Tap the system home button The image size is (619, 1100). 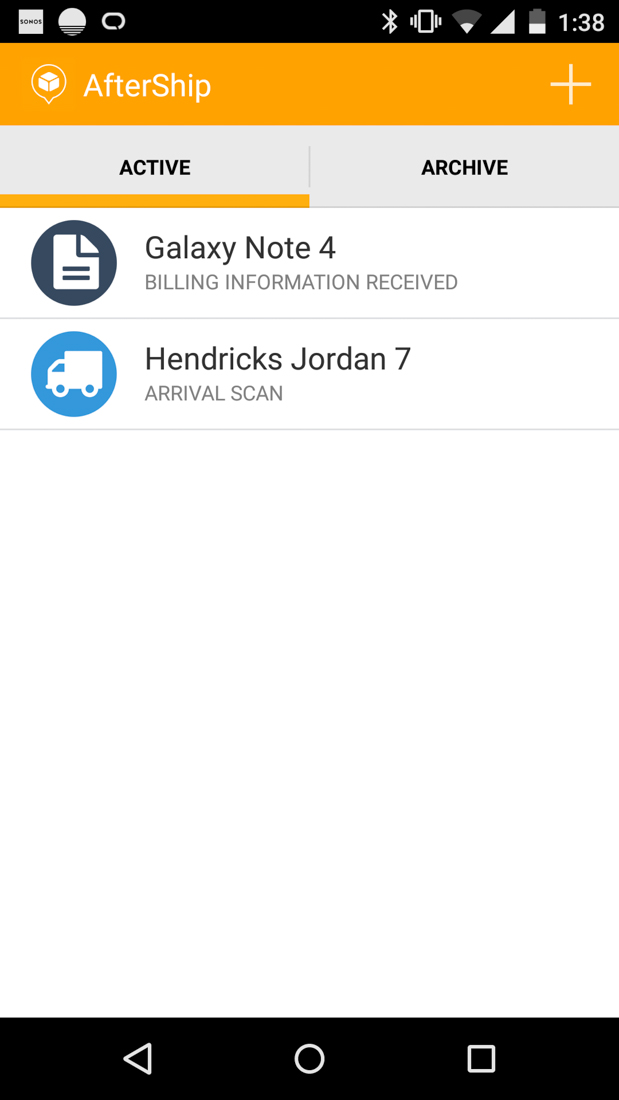pos(309,1058)
